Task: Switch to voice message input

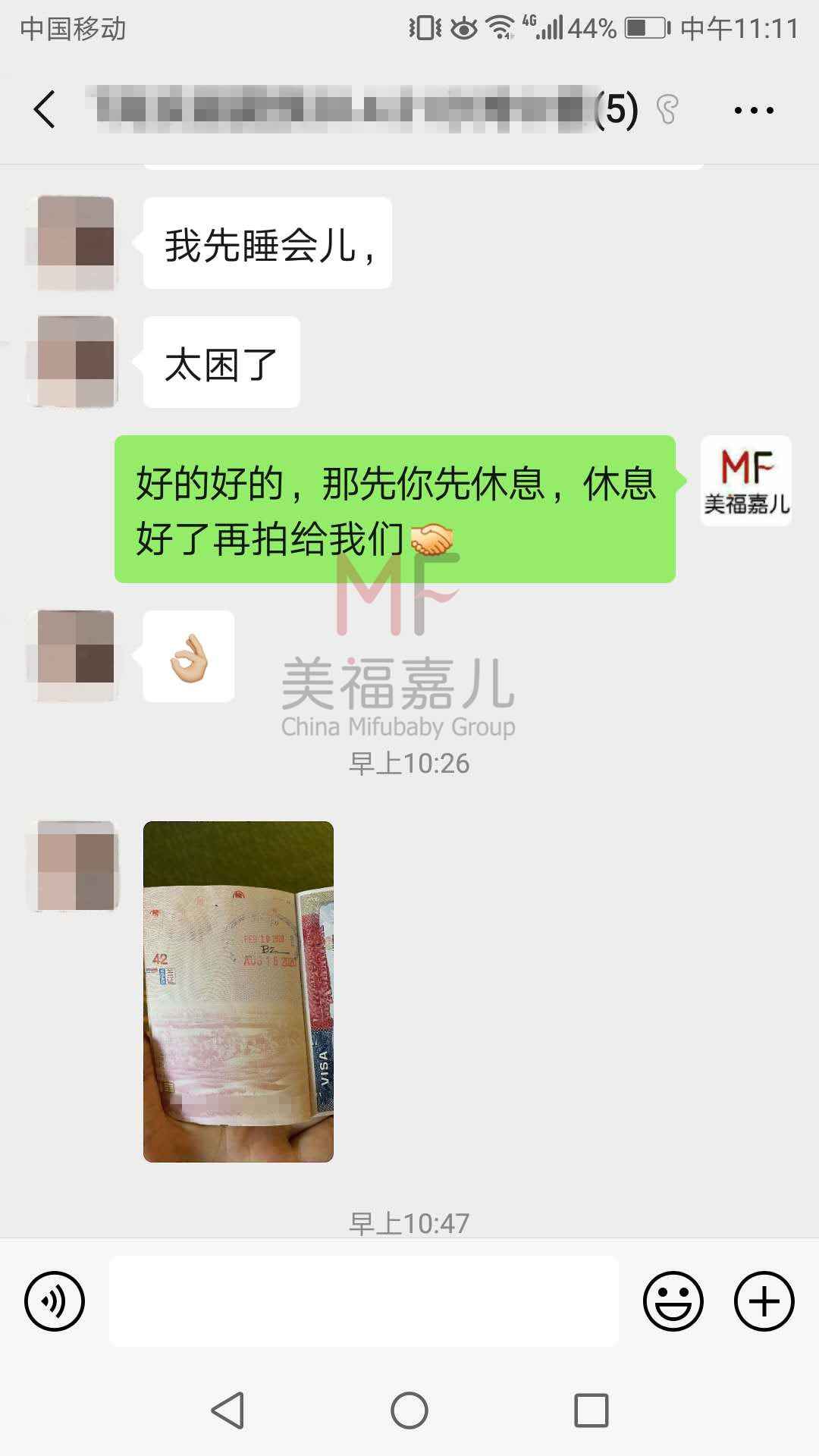Action: (55, 1301)
